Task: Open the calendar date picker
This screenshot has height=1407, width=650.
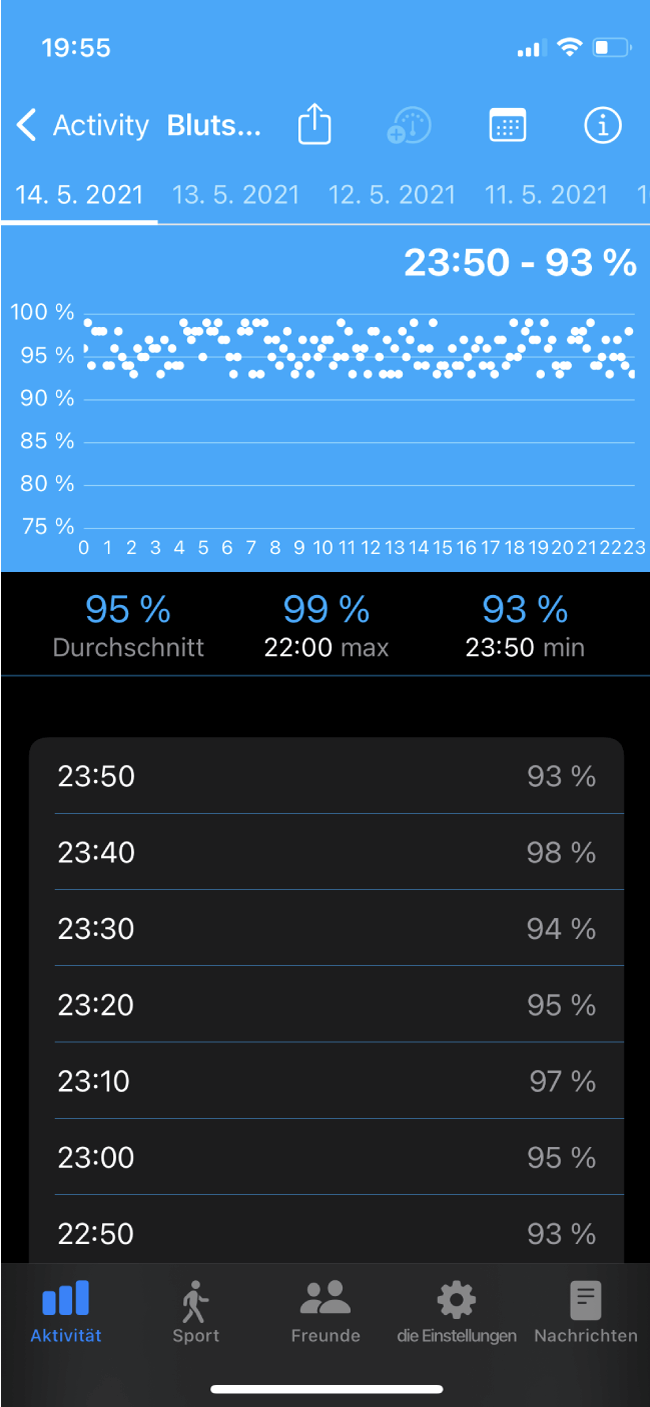Action: pyautogui.click(x=507, y=126)
